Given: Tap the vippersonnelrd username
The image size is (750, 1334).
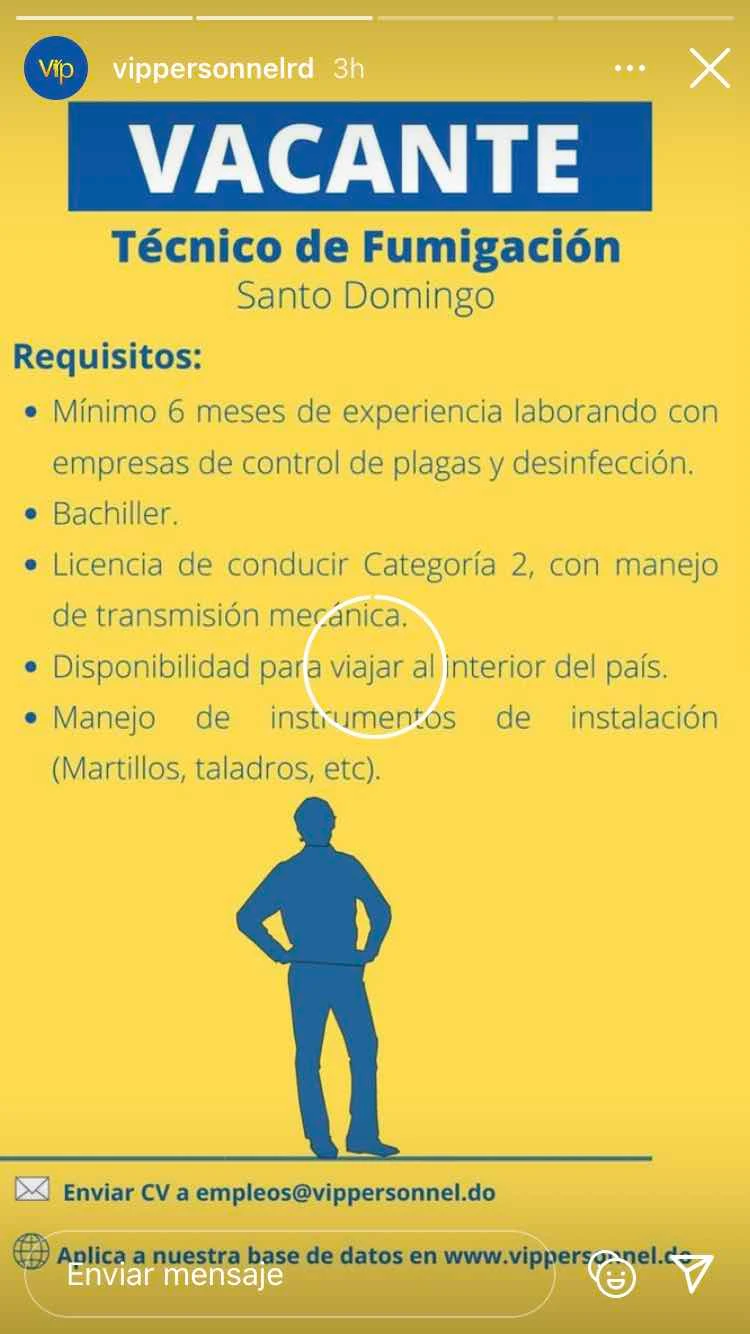Looking at the screenshot, I should click(213, 68).
